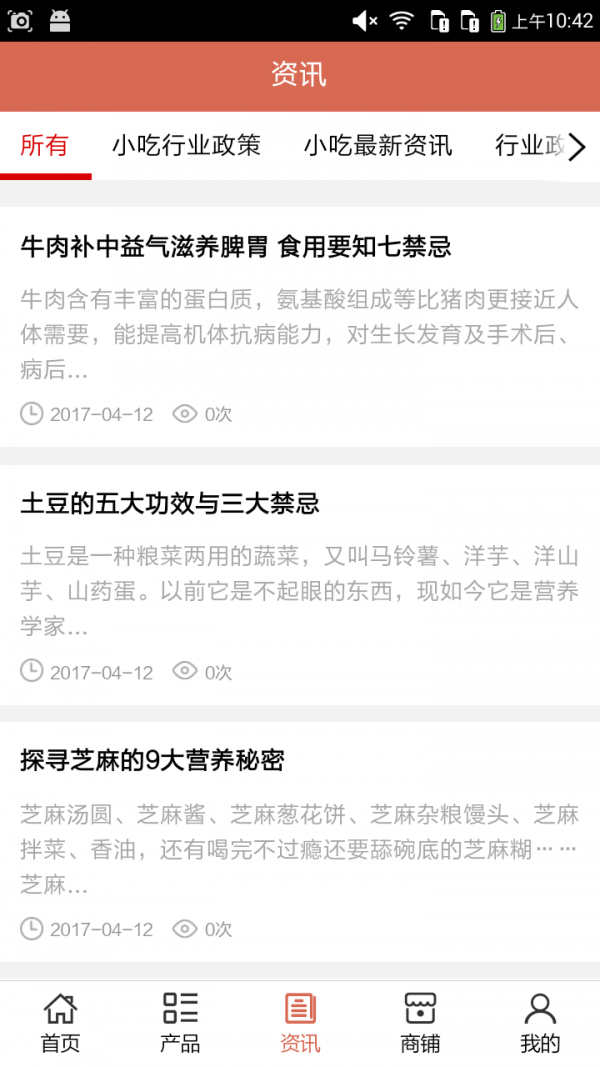The width and height of the screenshot is (600, 1067).
Task: Switch to the 小吃最新资讯 tab
Action: point(378,146)
